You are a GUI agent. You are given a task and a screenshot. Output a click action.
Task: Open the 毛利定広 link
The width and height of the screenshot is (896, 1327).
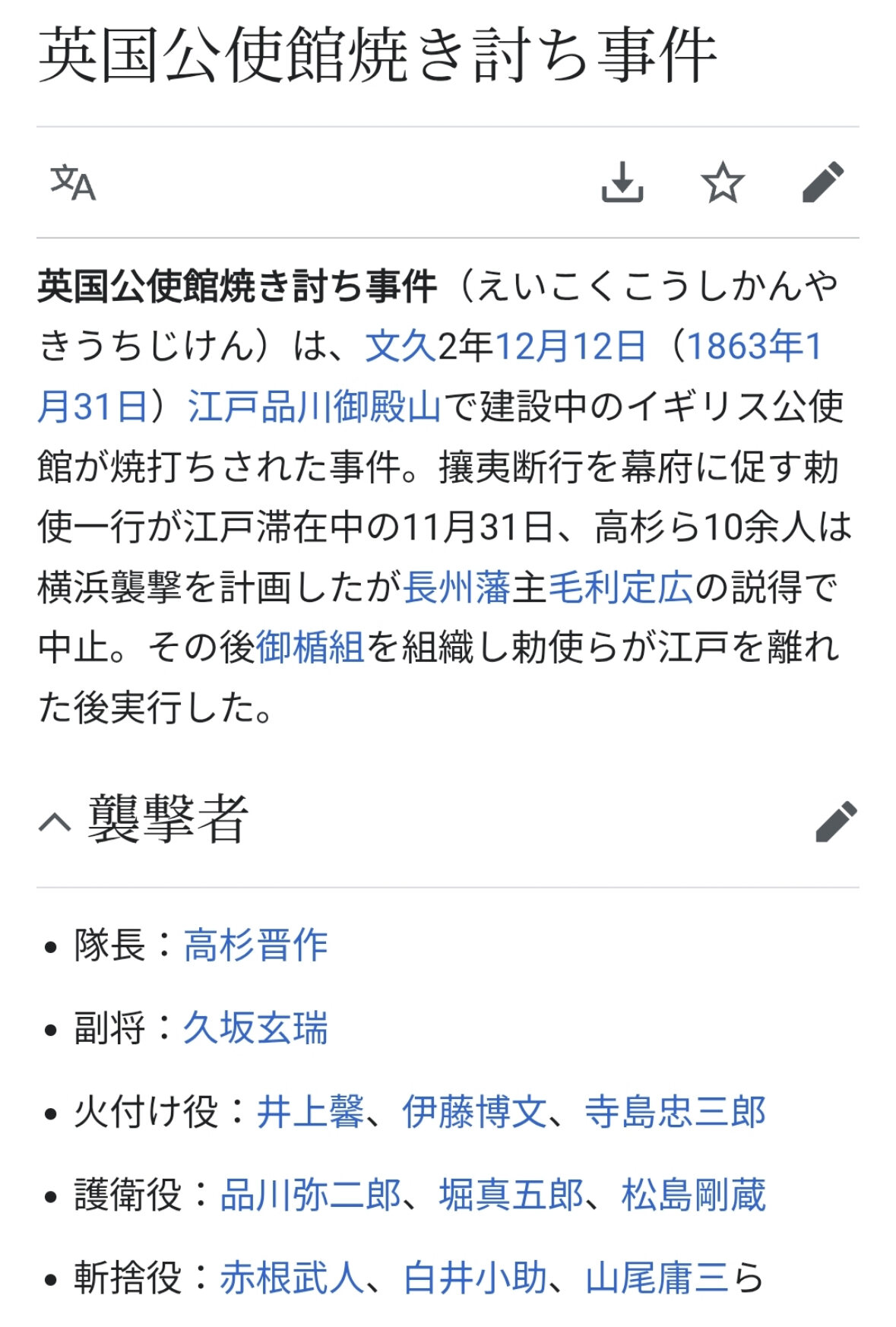621,587
